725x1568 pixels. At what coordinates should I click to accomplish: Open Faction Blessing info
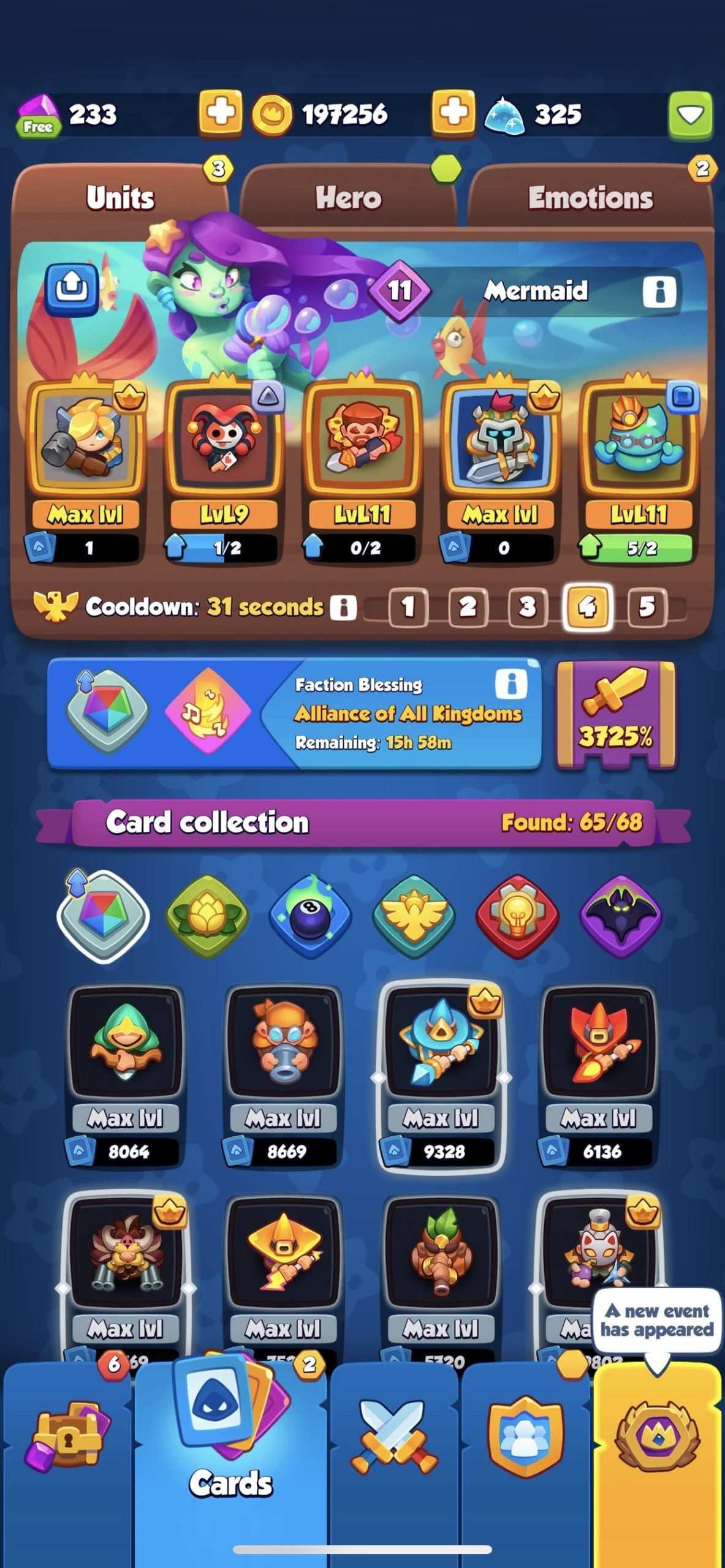tap(511, 683)
